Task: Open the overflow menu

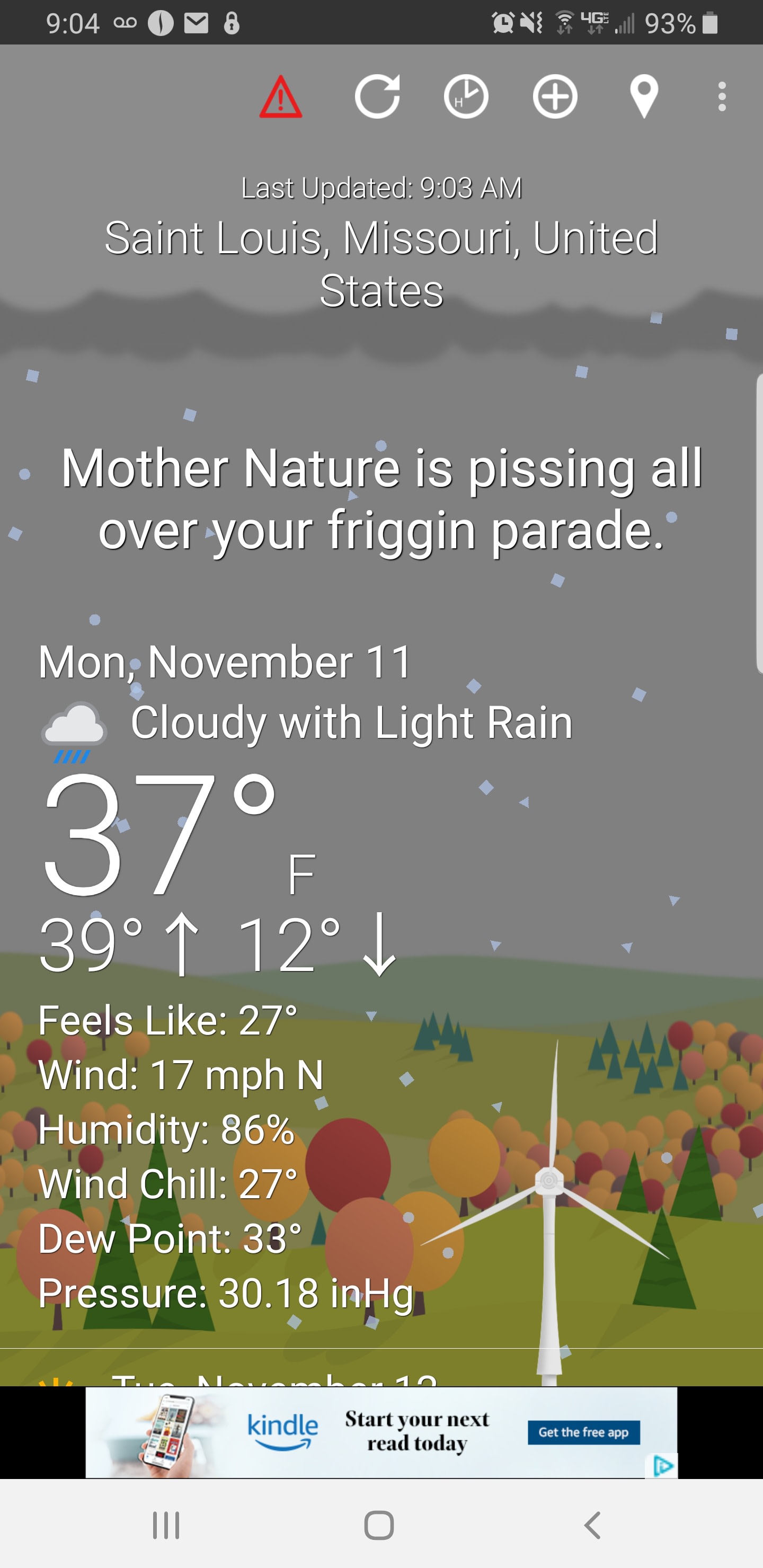Action: pos(722,96)
